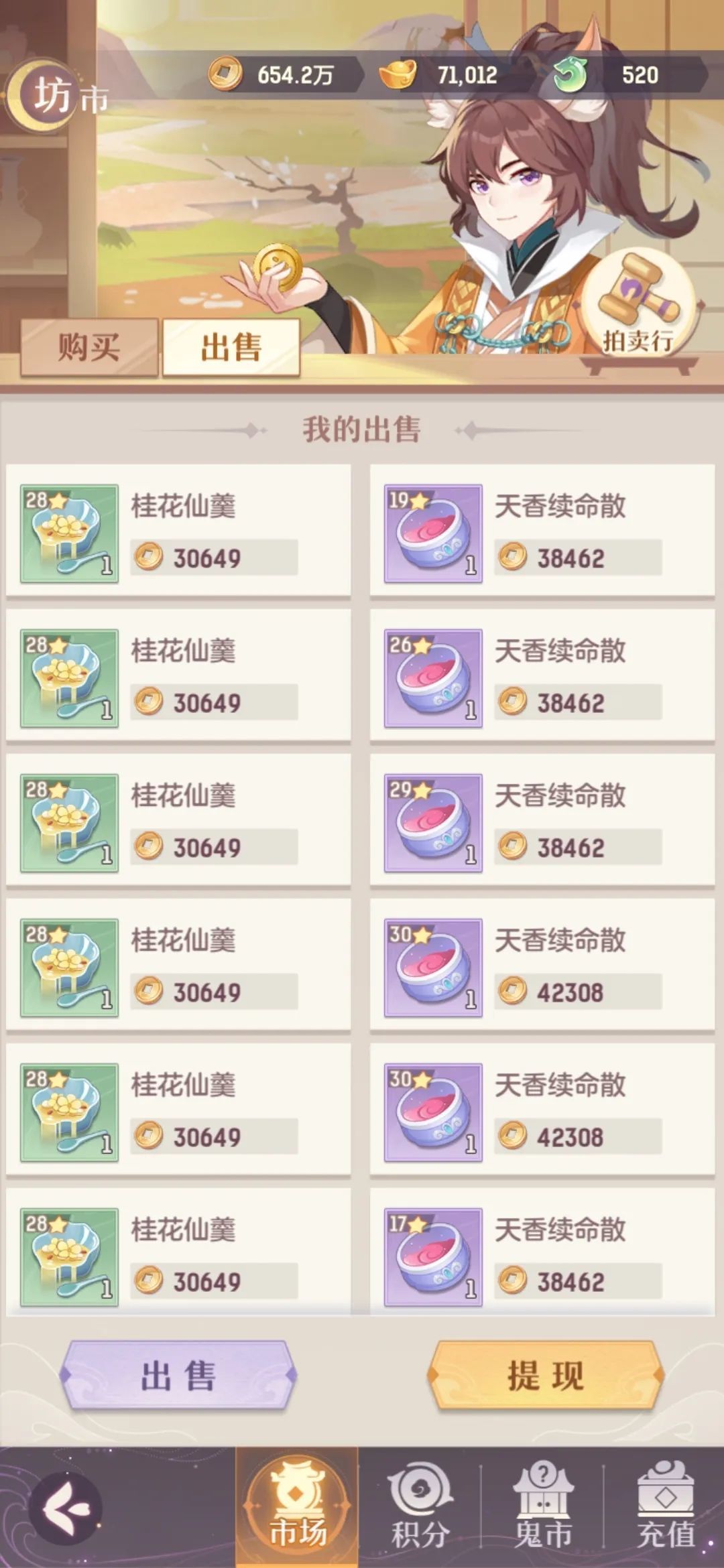724x1568 pixels.
Task: Click the butterfly back arrow icon
Action: pos(67,1508)
